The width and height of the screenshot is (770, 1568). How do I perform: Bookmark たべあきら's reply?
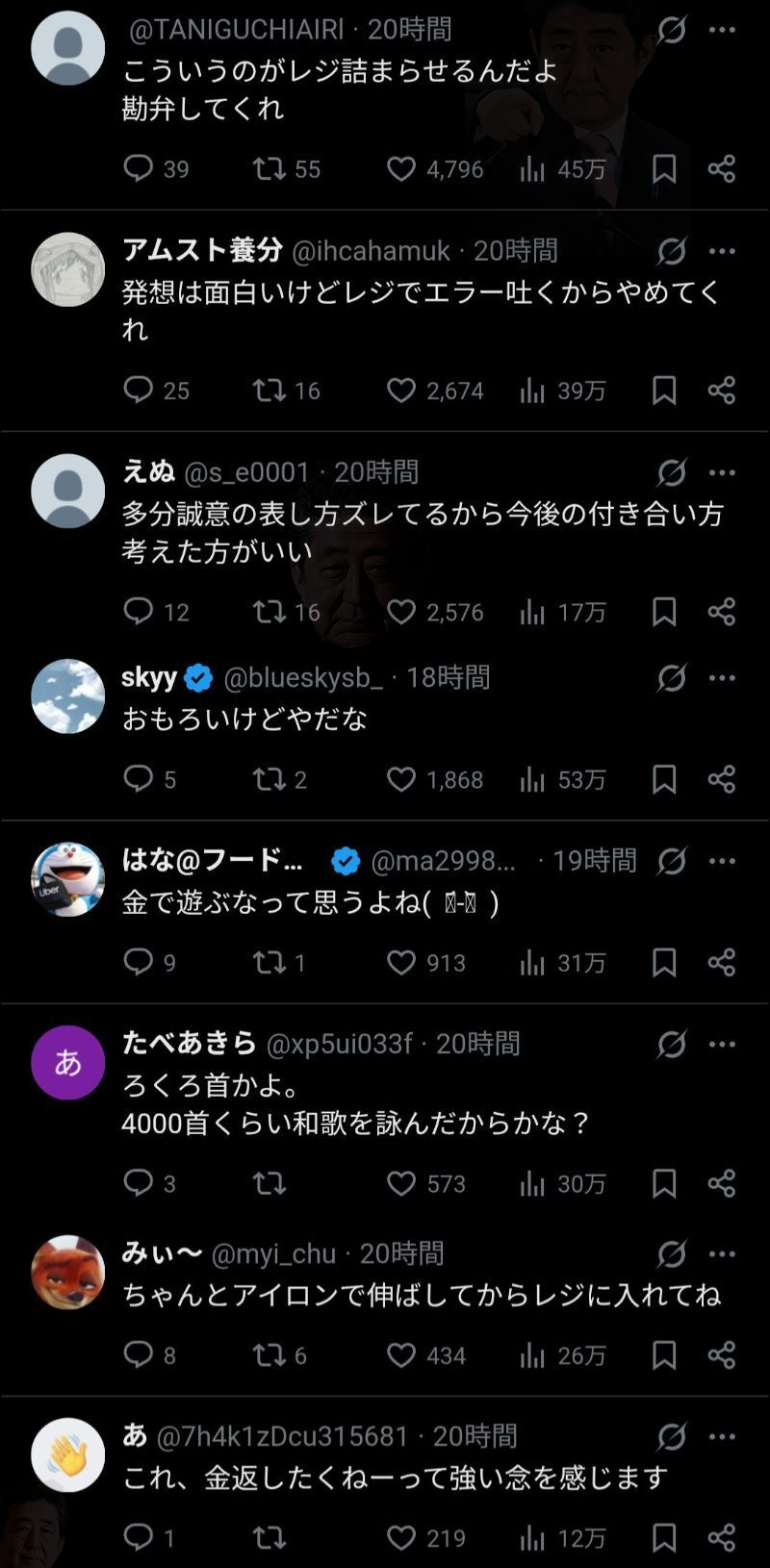(x=664, y=1183)
